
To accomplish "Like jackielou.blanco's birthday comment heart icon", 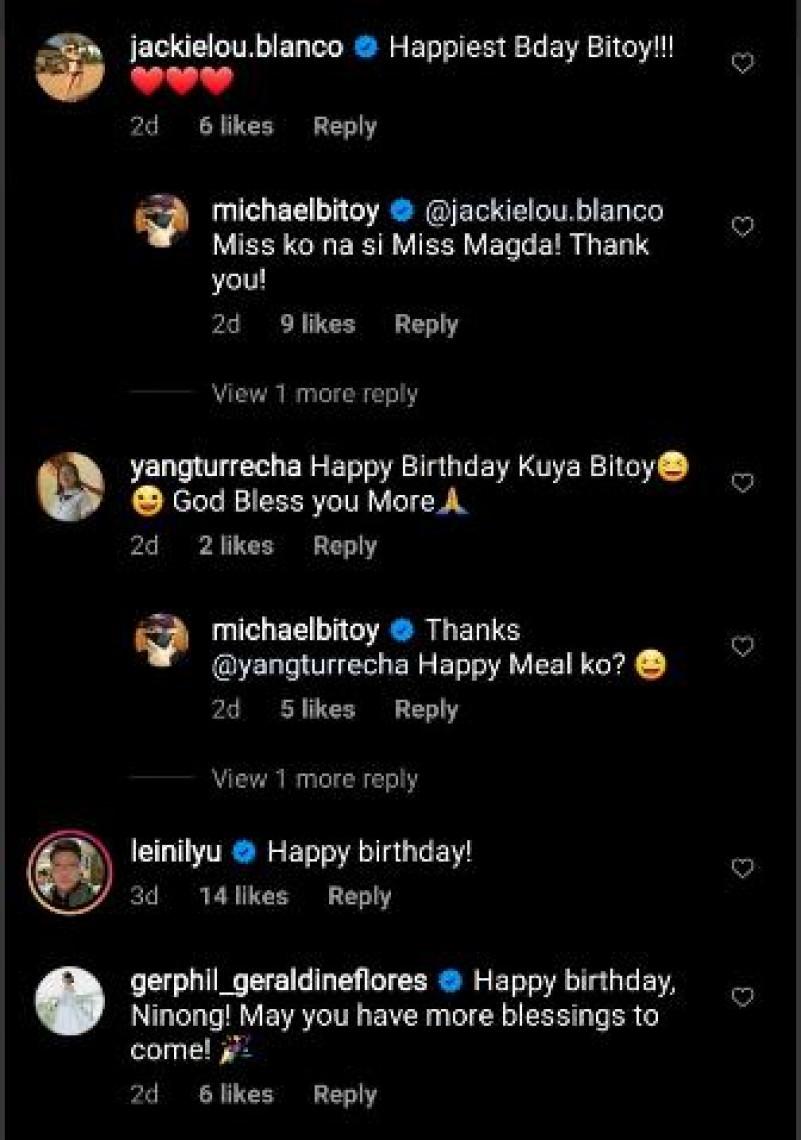I will coord(741,62).
